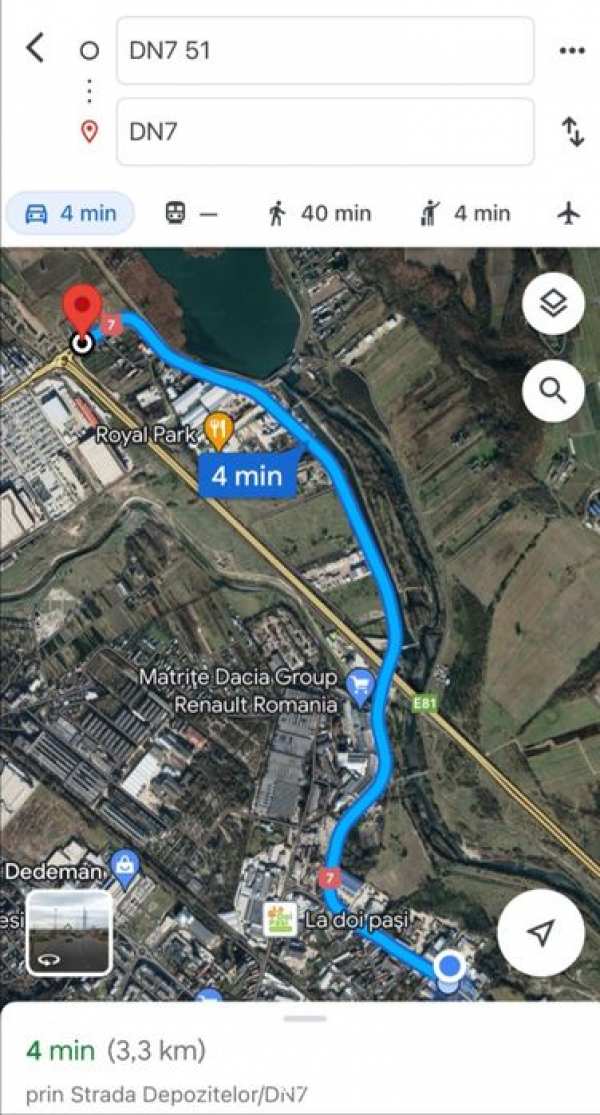
Task: Open the Dedeman store marker
Action: tap(125, 867)
